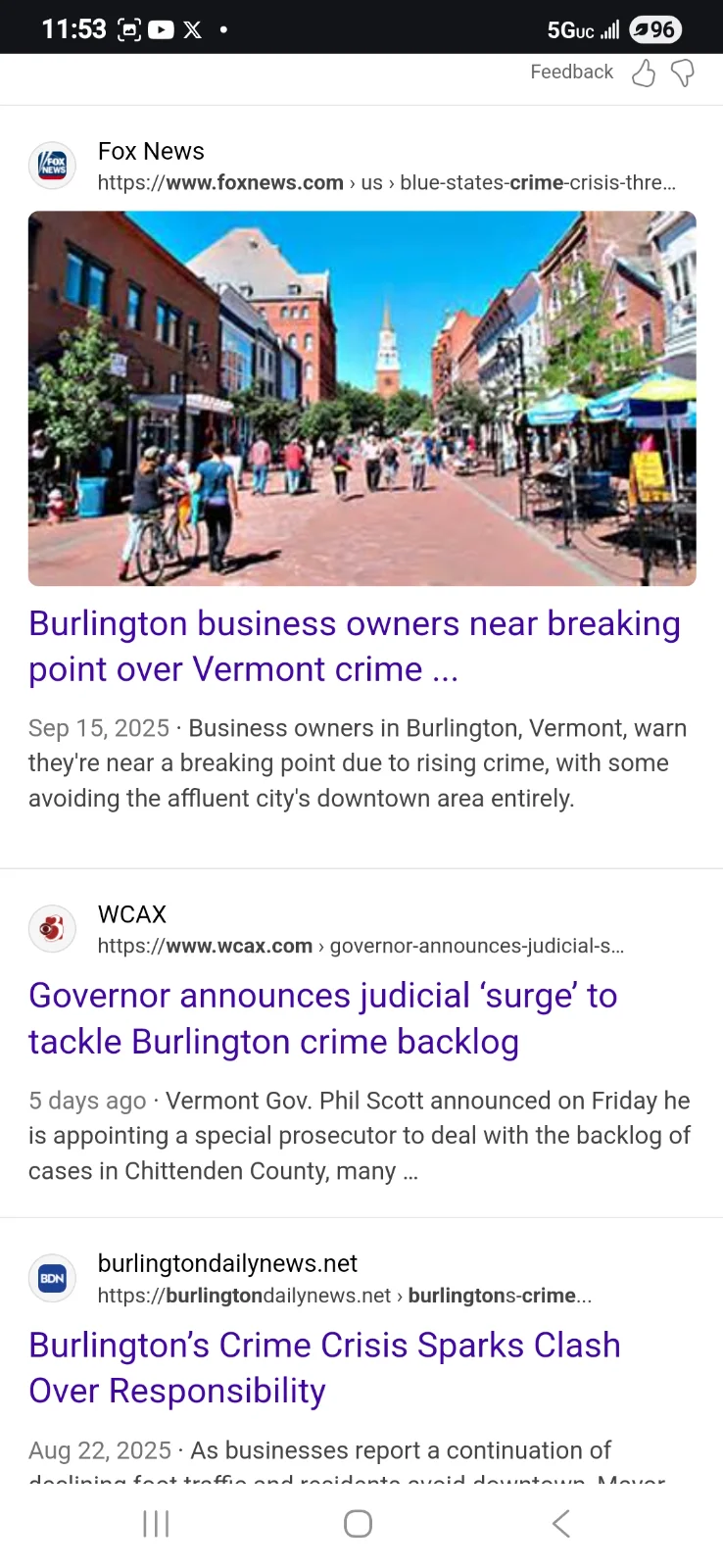Open the Burlington's Crime Crisis Sparks Clash article

tap(324, 1367)
